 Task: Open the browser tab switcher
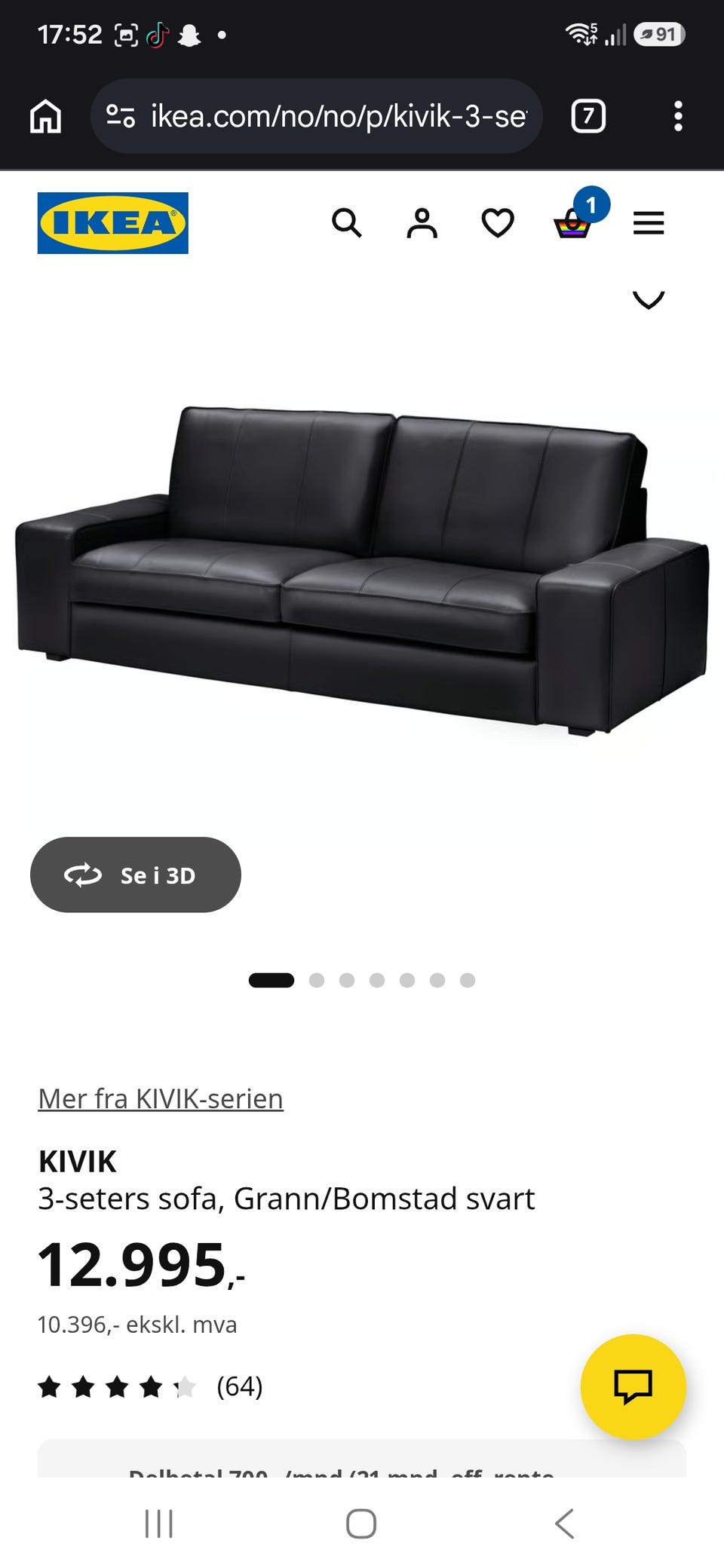coord(588,116)
